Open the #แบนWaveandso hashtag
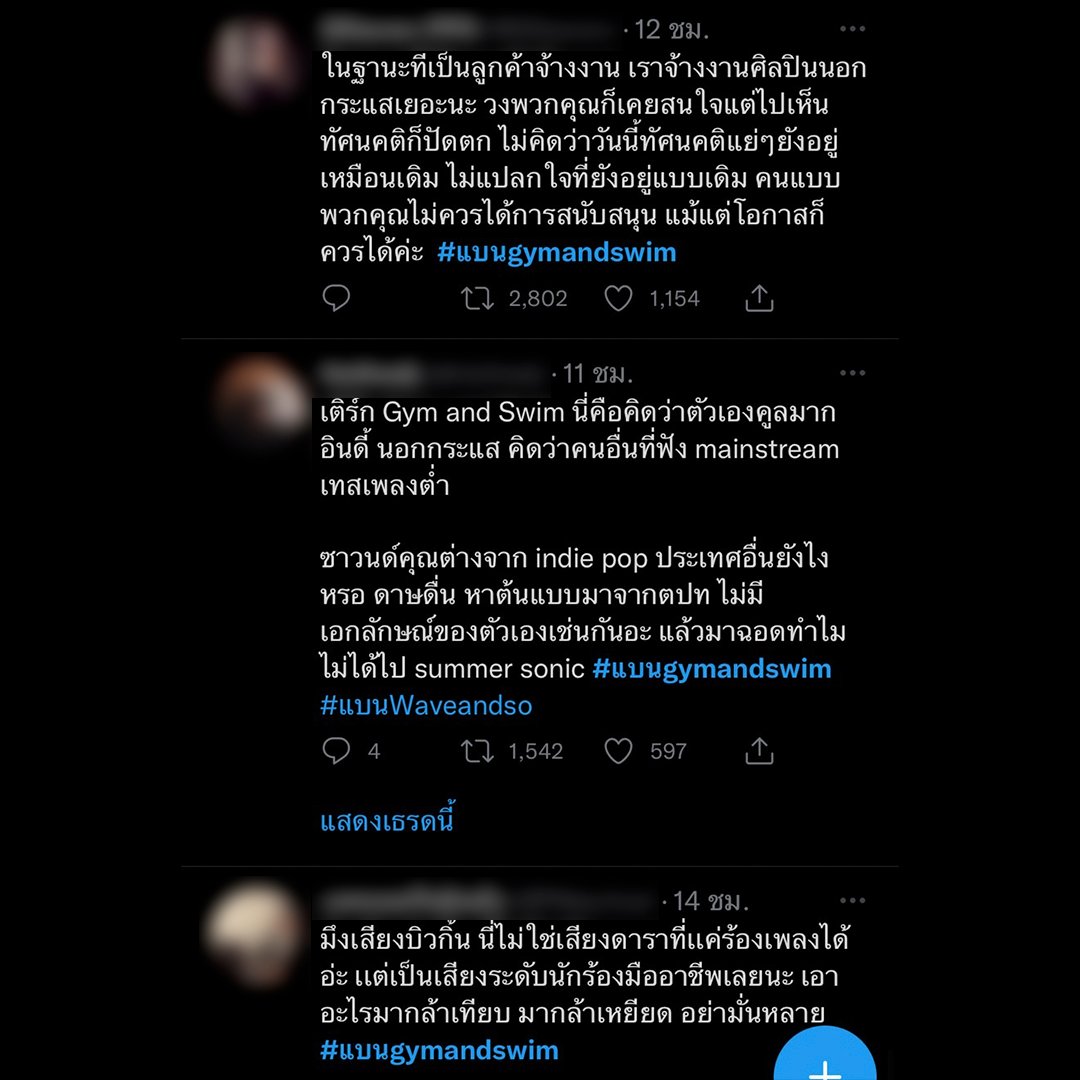The width and height of the screenshot is (1080, 1080). click(426, 705)
